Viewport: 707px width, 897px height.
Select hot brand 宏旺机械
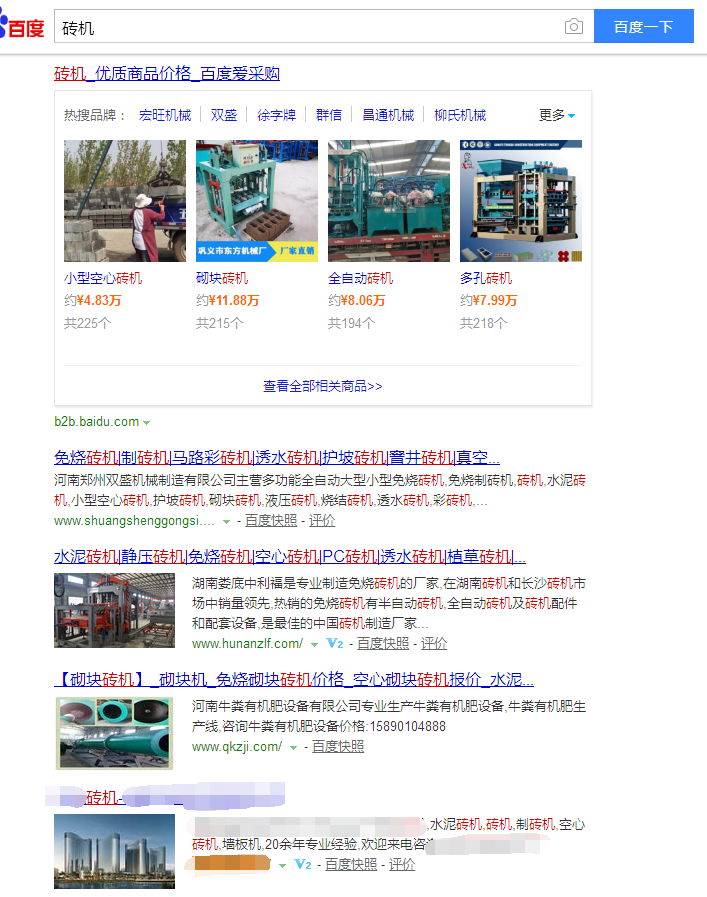point(165,115)
